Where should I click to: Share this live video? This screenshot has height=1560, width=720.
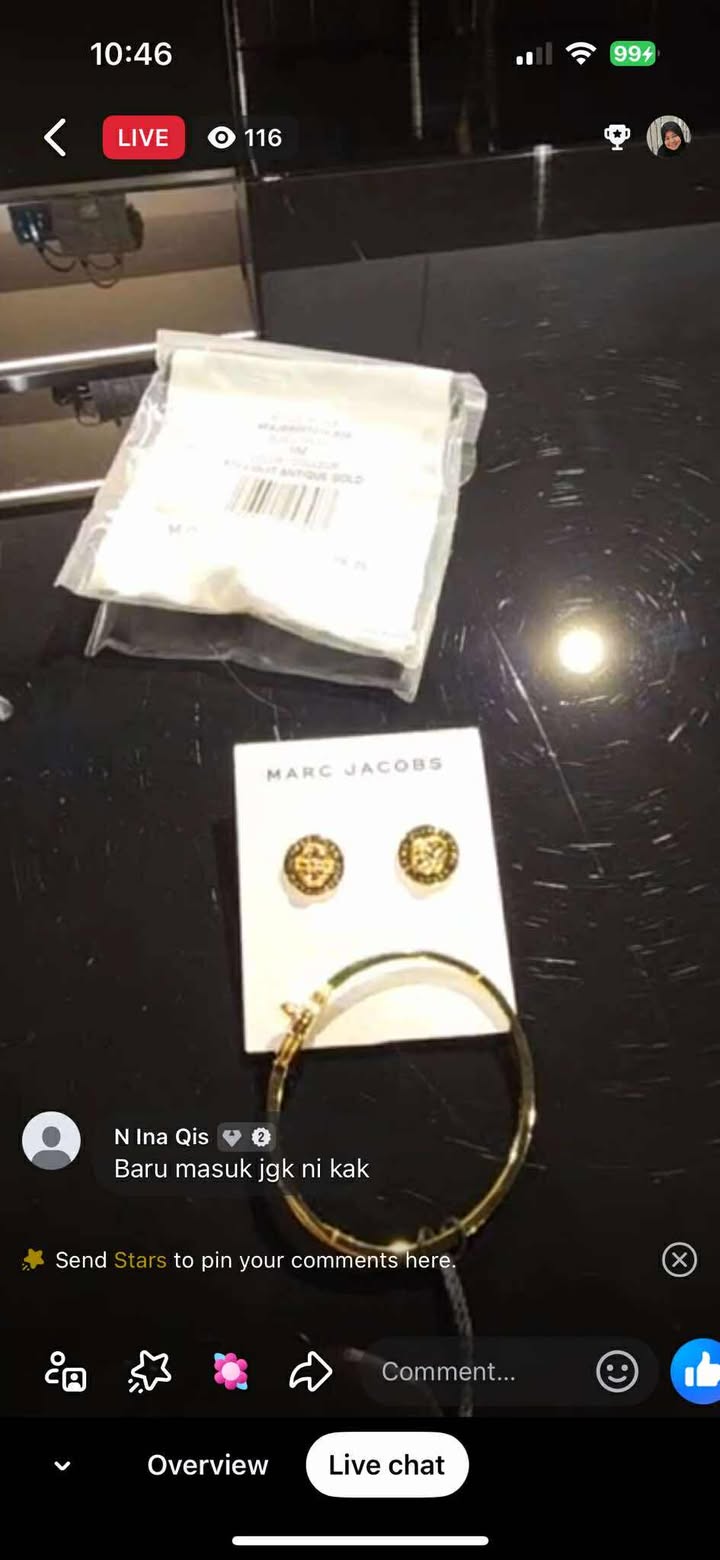[310, 1371]
